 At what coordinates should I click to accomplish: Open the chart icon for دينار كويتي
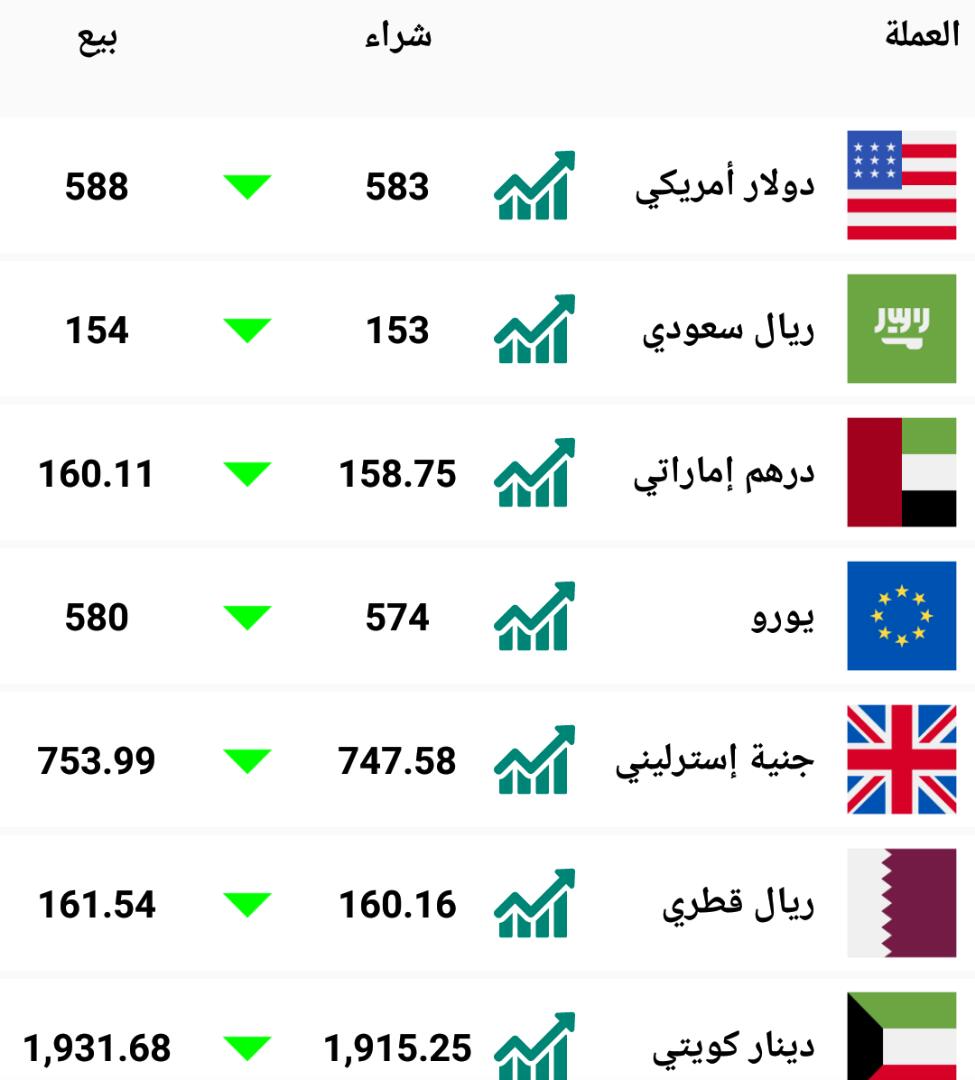point(535,1046)
